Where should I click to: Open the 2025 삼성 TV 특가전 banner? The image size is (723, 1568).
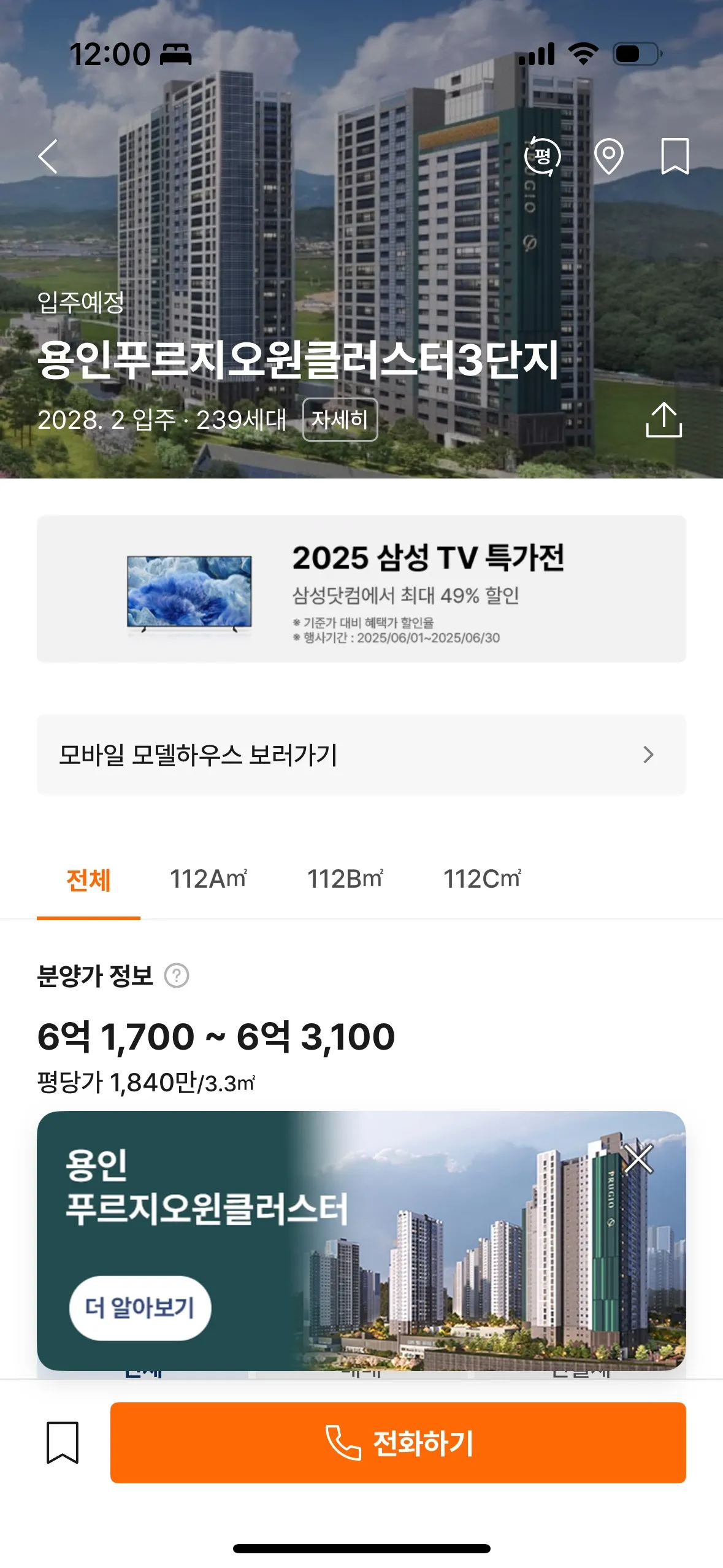pos(361,589)
